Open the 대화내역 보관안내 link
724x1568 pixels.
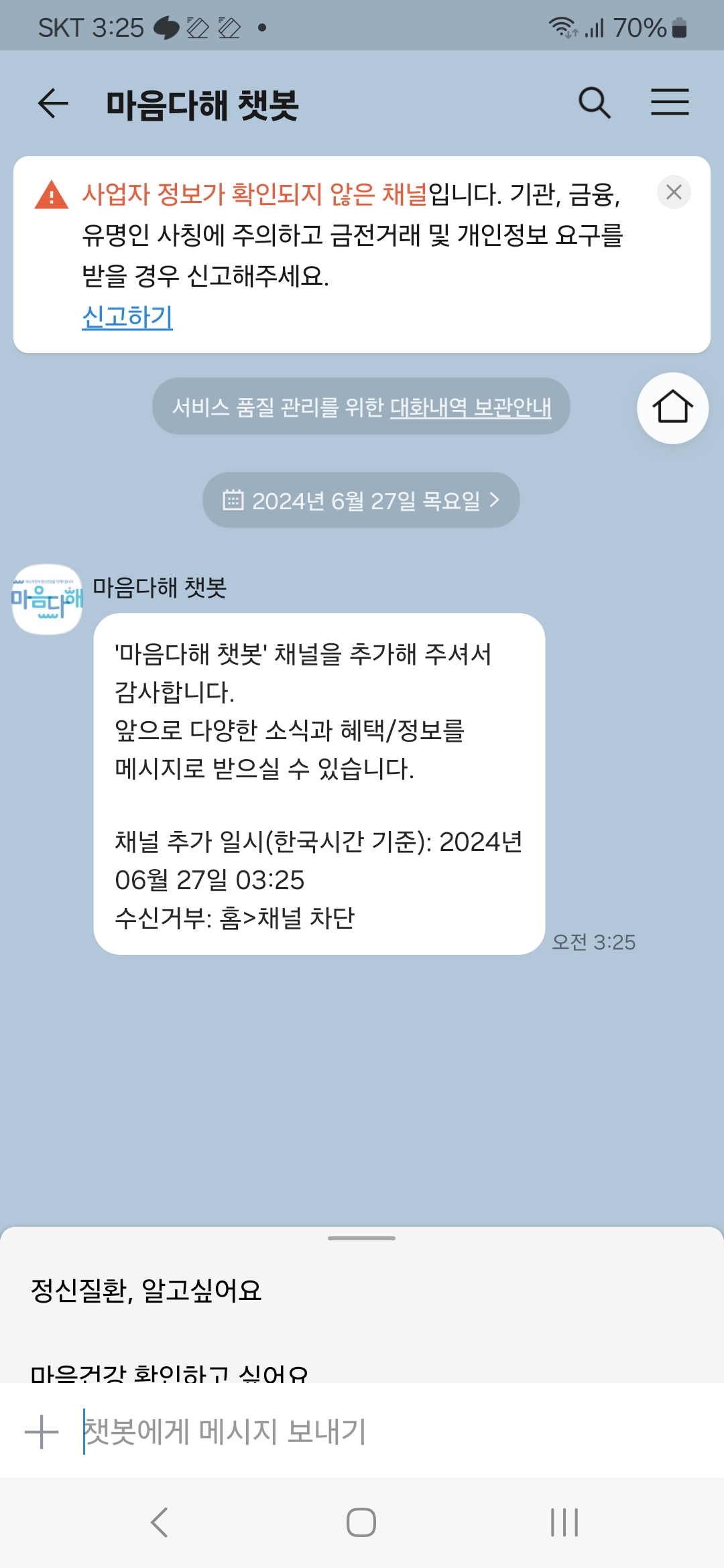tap(471, 407)
